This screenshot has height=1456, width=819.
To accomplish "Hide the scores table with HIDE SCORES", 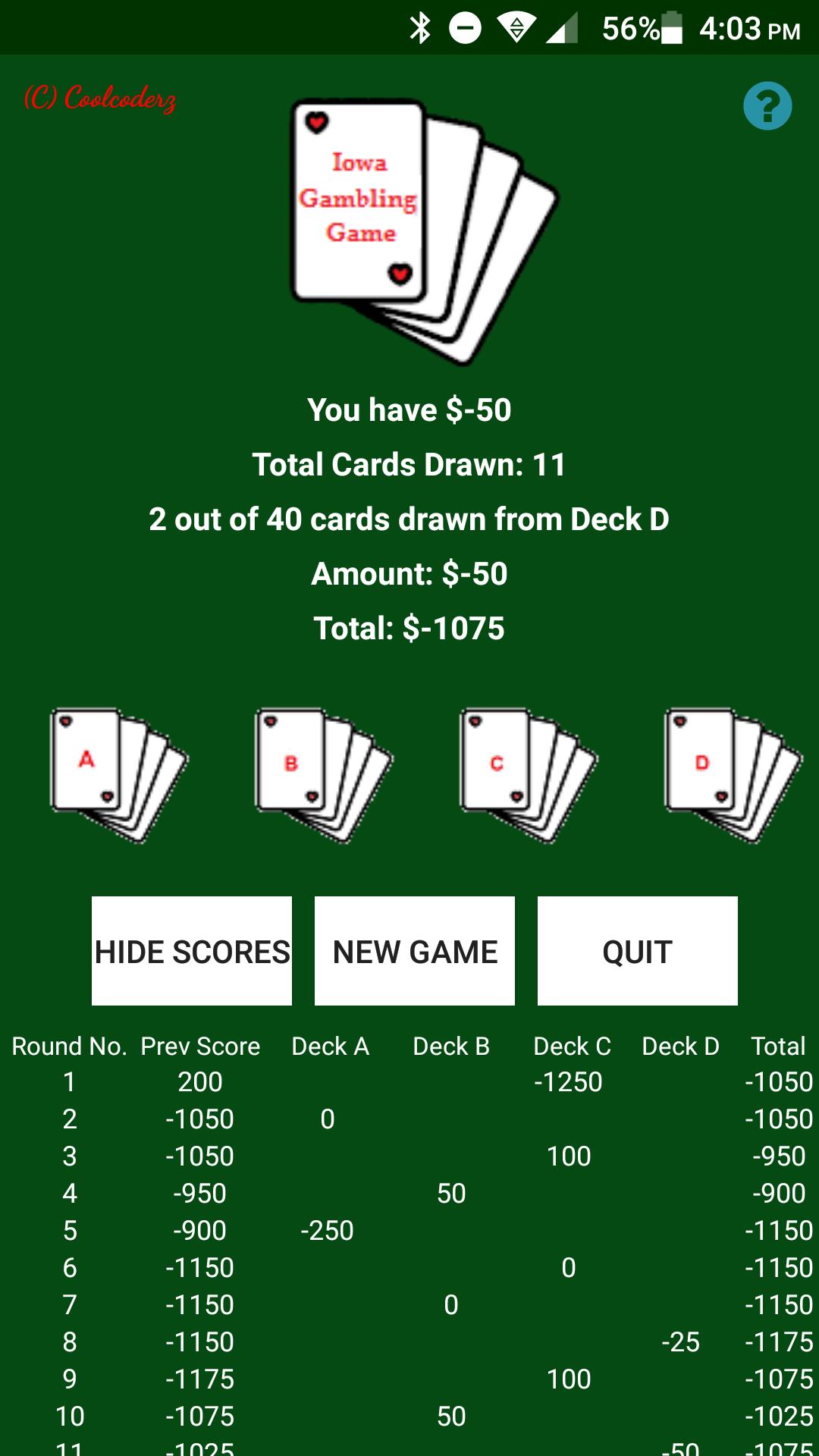I will pyautogui.click(x=191, y=952).
